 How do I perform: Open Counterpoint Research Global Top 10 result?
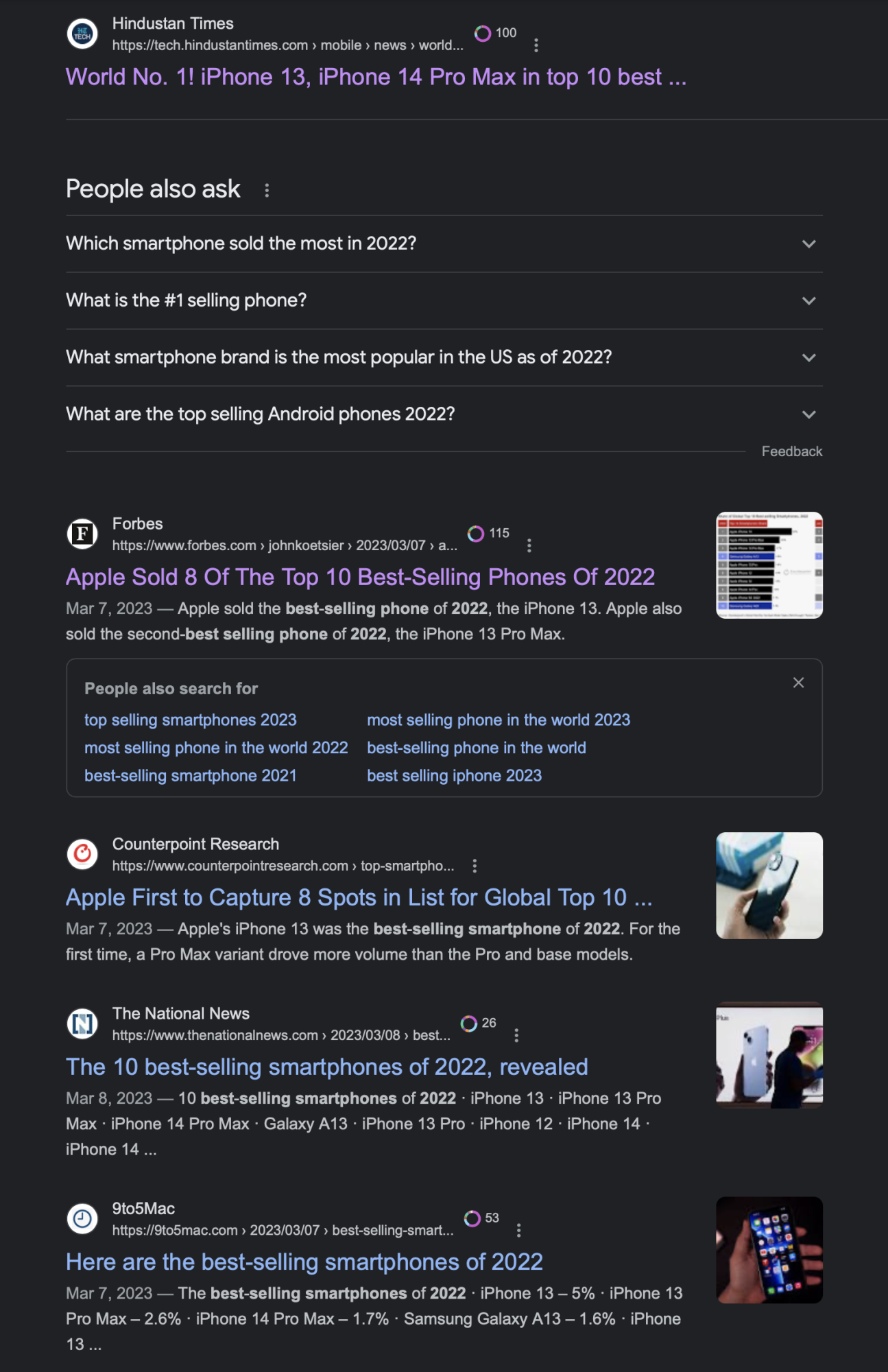[x=359, y=897]
